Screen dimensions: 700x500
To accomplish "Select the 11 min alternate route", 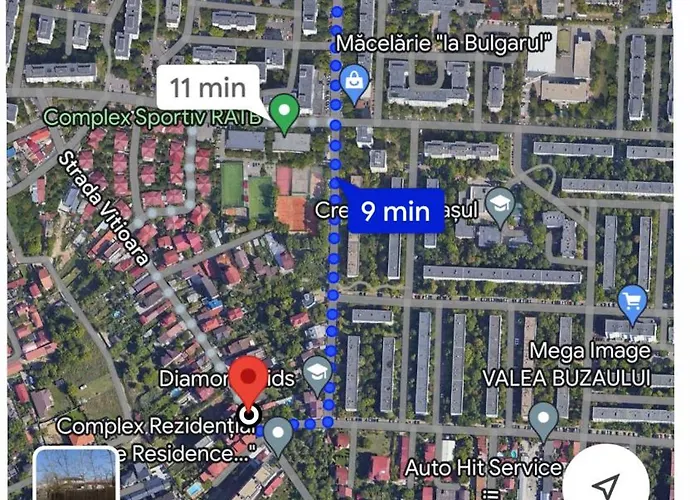I will click(x=208, y=87).
